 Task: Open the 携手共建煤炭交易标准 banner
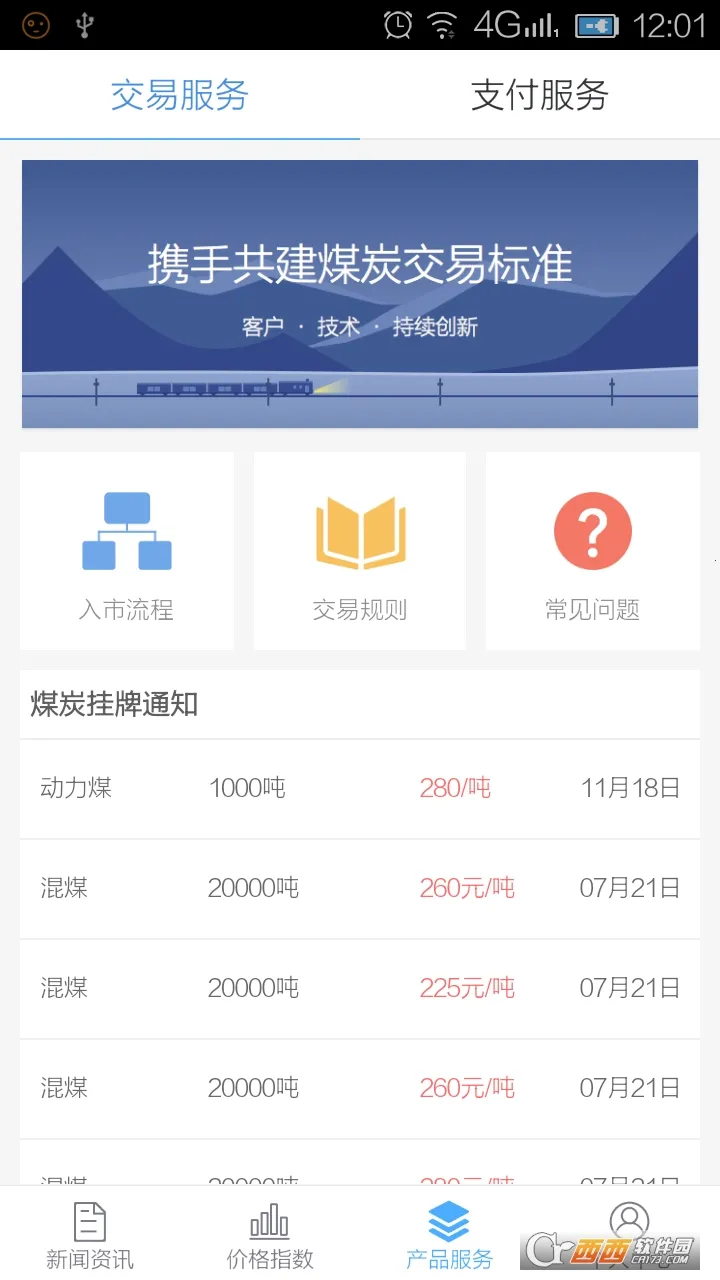pos(360,294)
